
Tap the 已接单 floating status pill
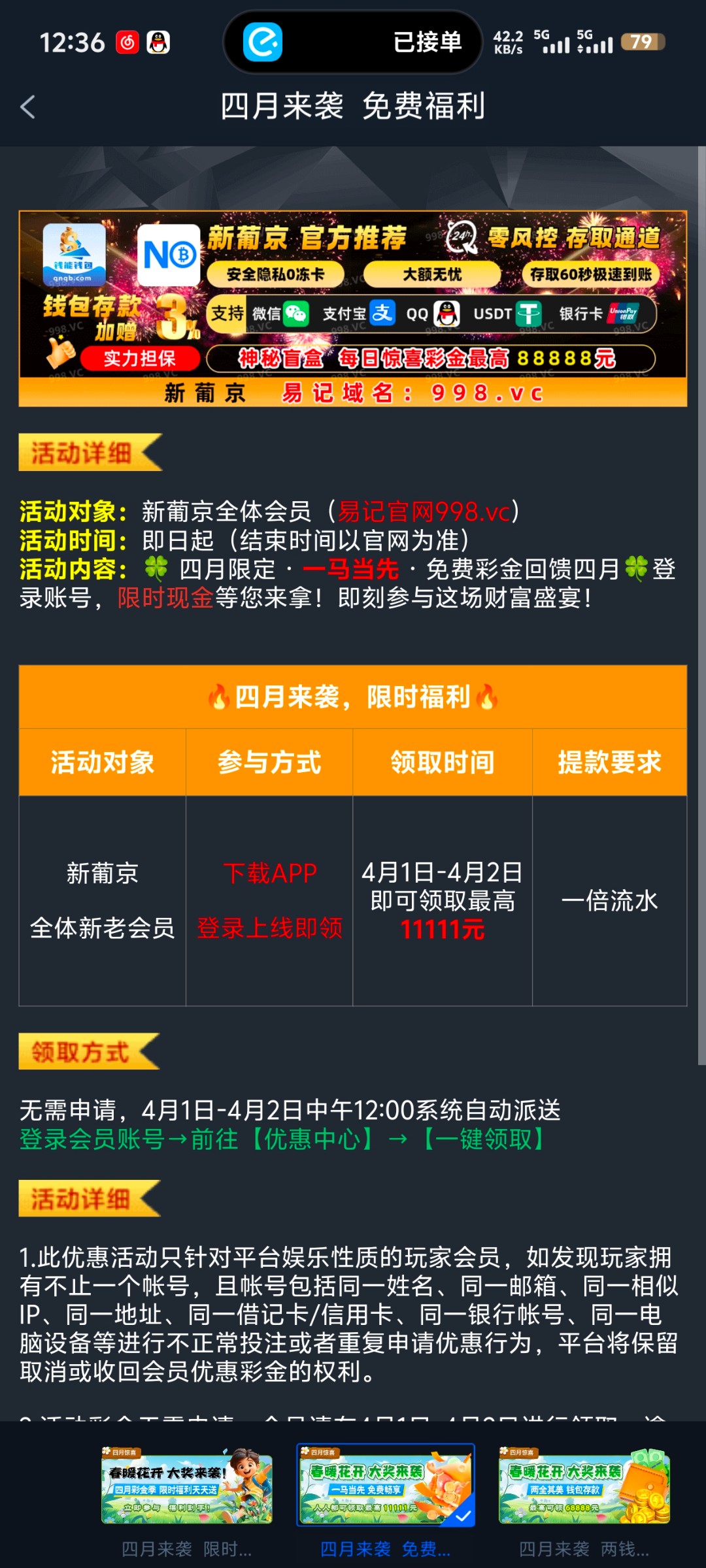(x=353, y=42)
